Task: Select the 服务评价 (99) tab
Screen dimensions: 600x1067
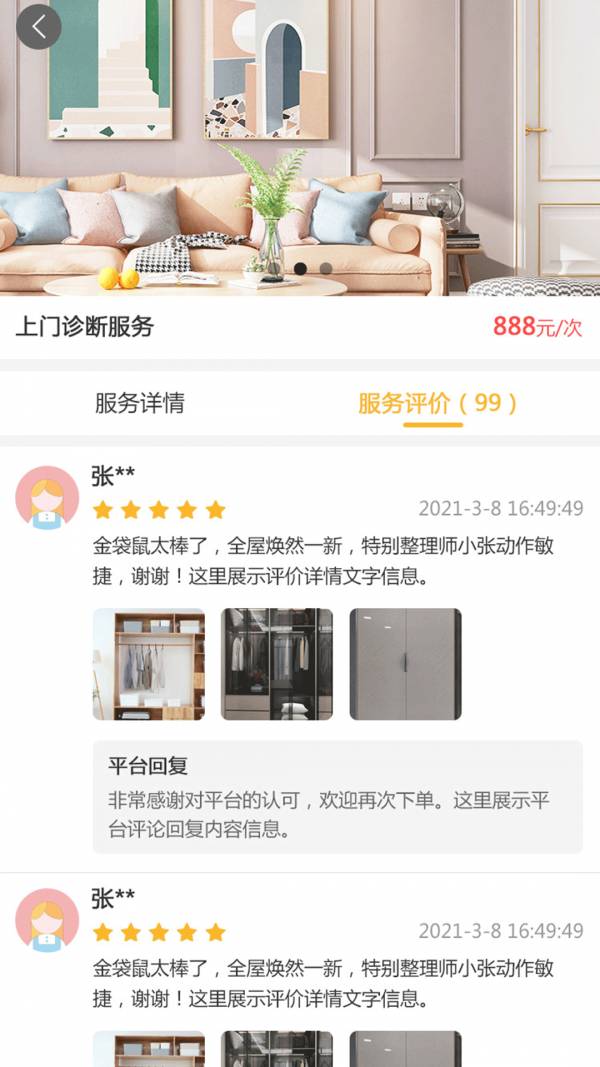Action: (x=438, y=403)
